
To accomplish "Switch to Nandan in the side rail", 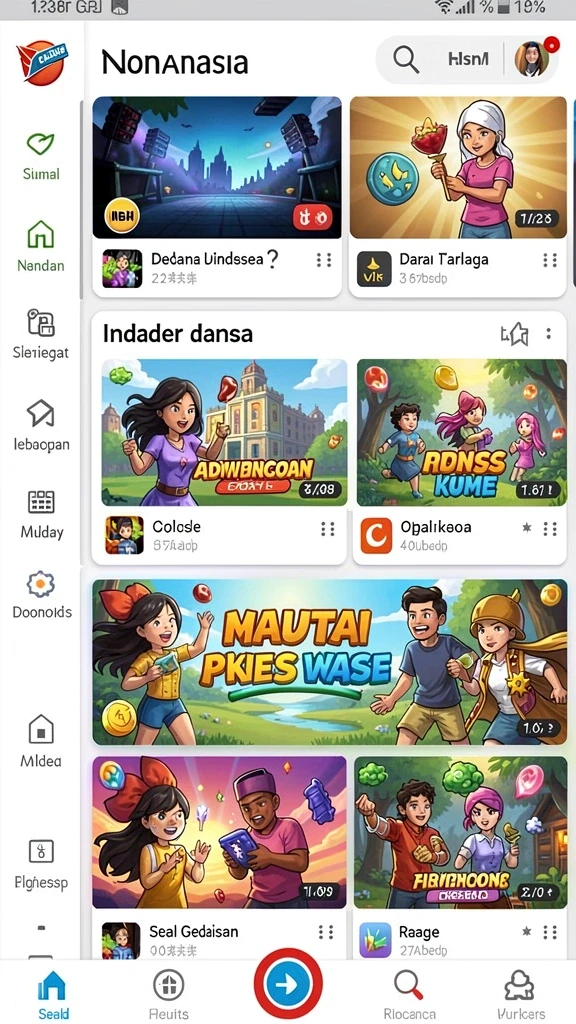I will pos(40,246).
